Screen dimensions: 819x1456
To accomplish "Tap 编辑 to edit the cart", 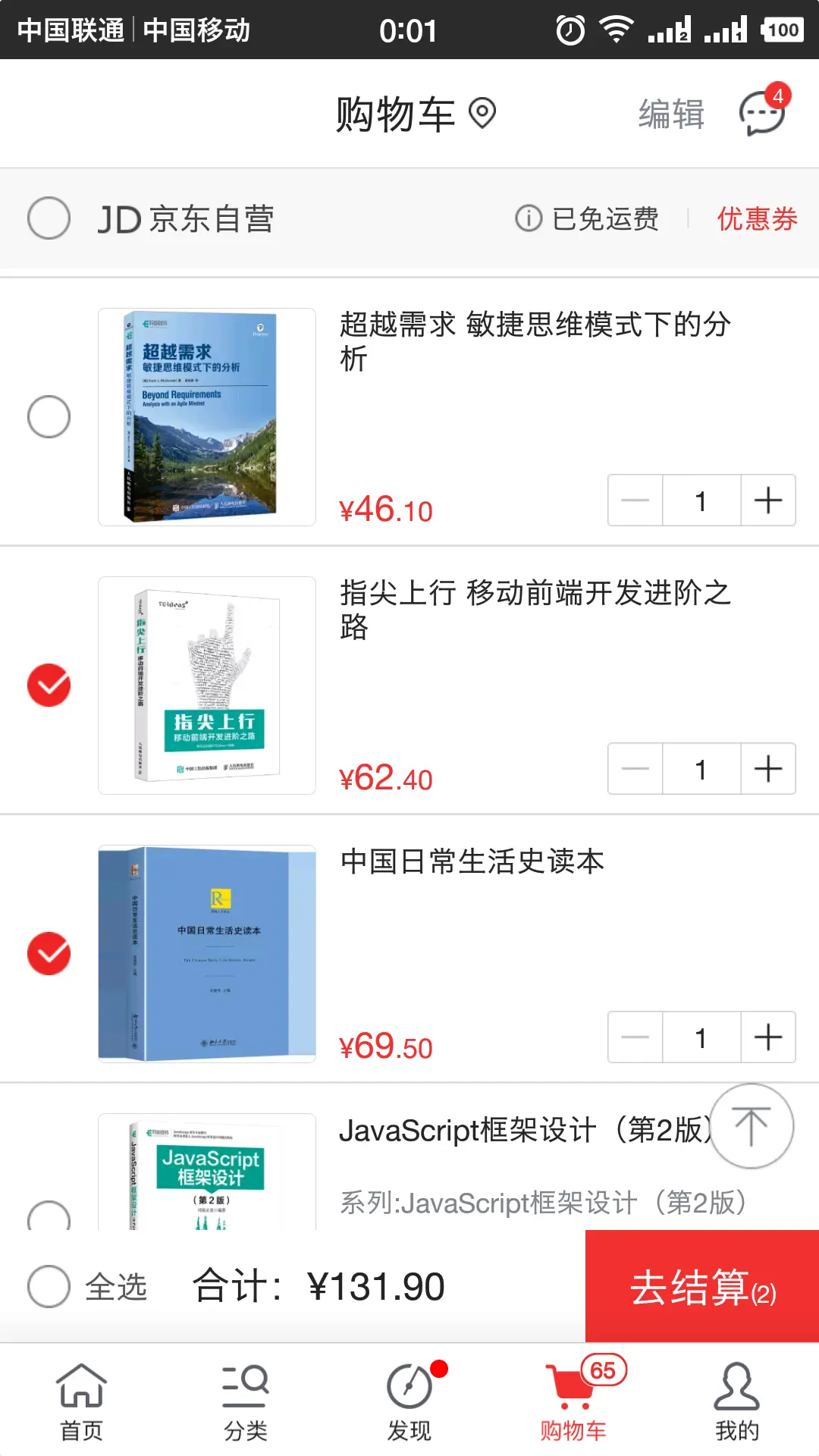I will pos(671,114).
